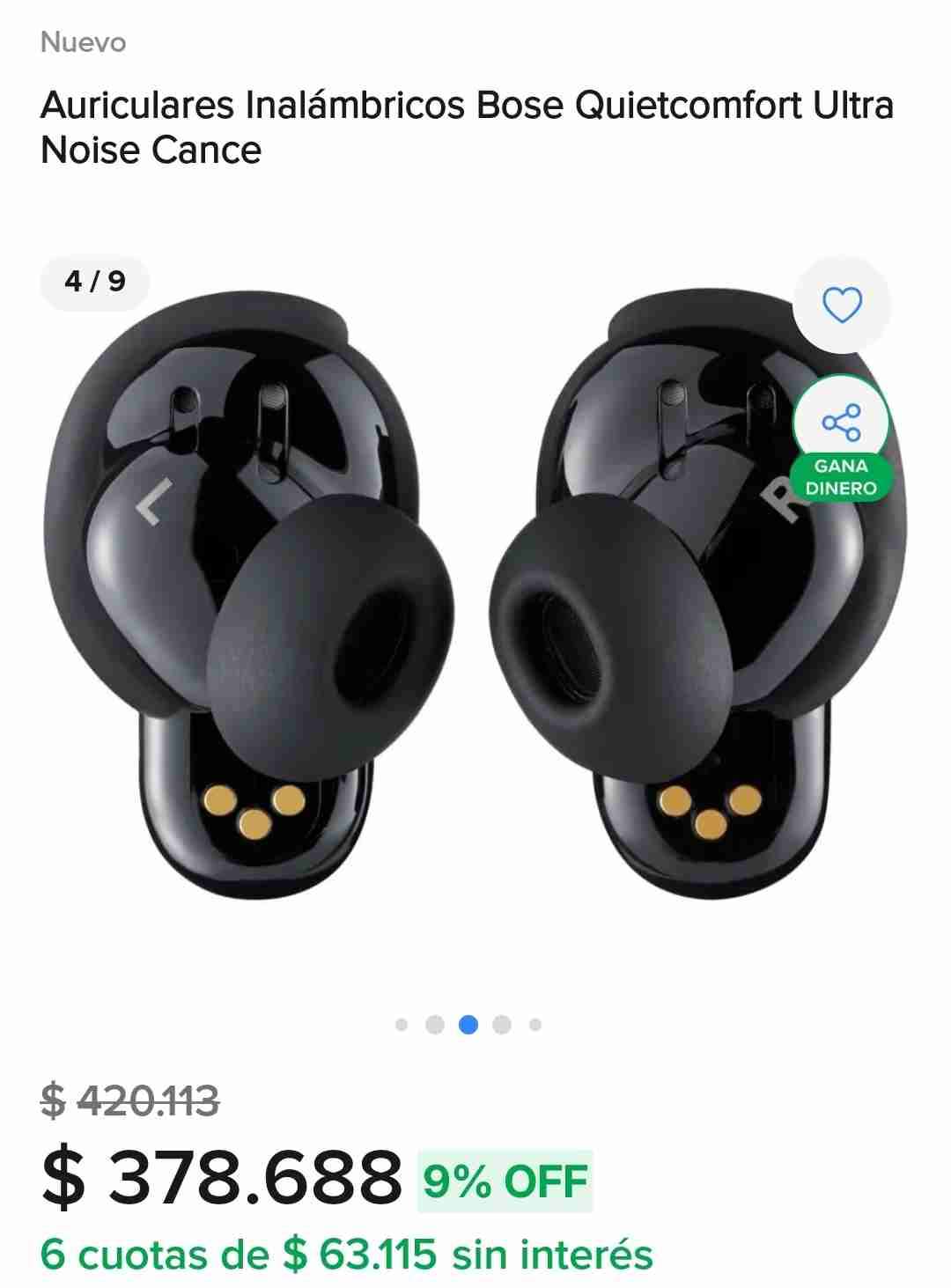951x1288 pixels.
Task: Add the Bose earbuds to favorites
Action: [x=841, y=305]
